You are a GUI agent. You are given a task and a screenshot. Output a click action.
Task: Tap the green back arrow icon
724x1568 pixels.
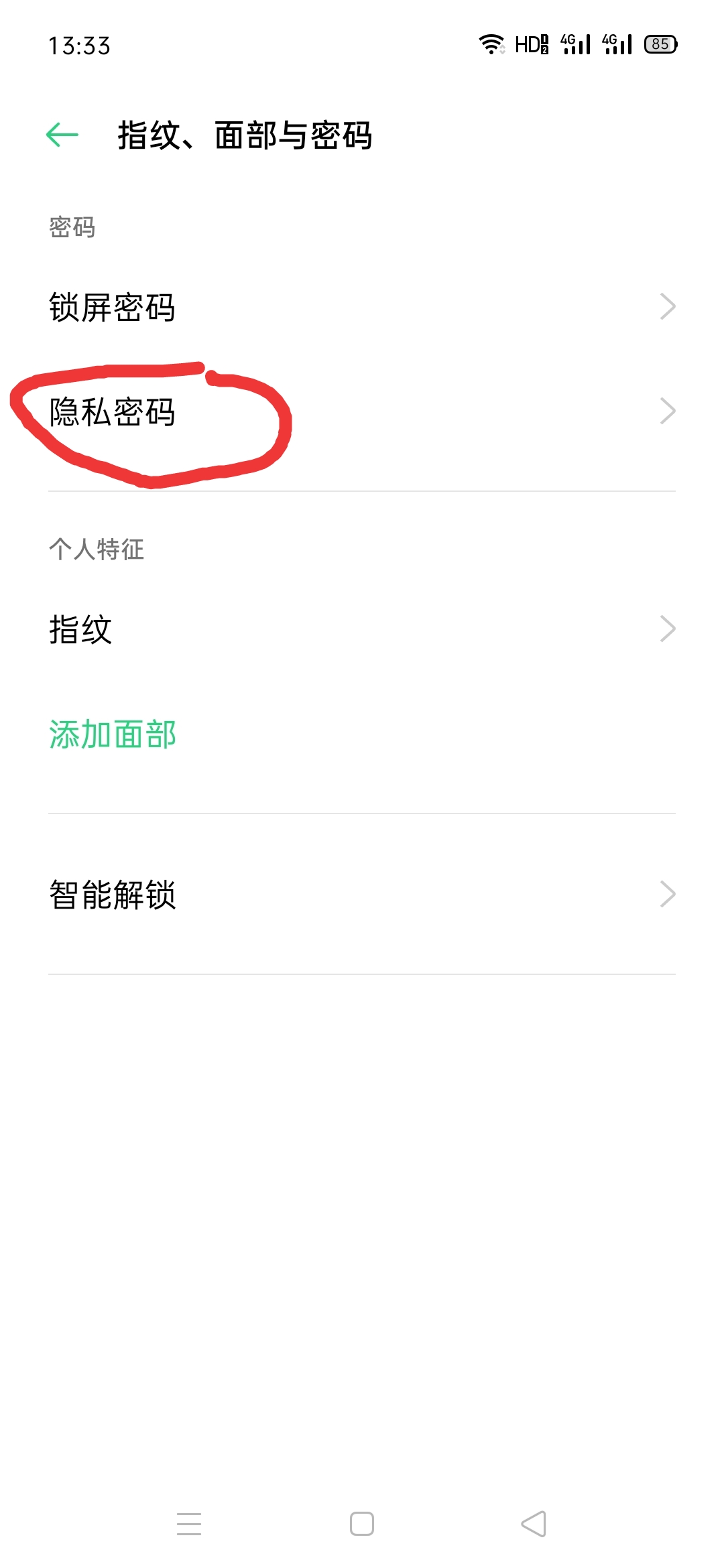[60, 135]
